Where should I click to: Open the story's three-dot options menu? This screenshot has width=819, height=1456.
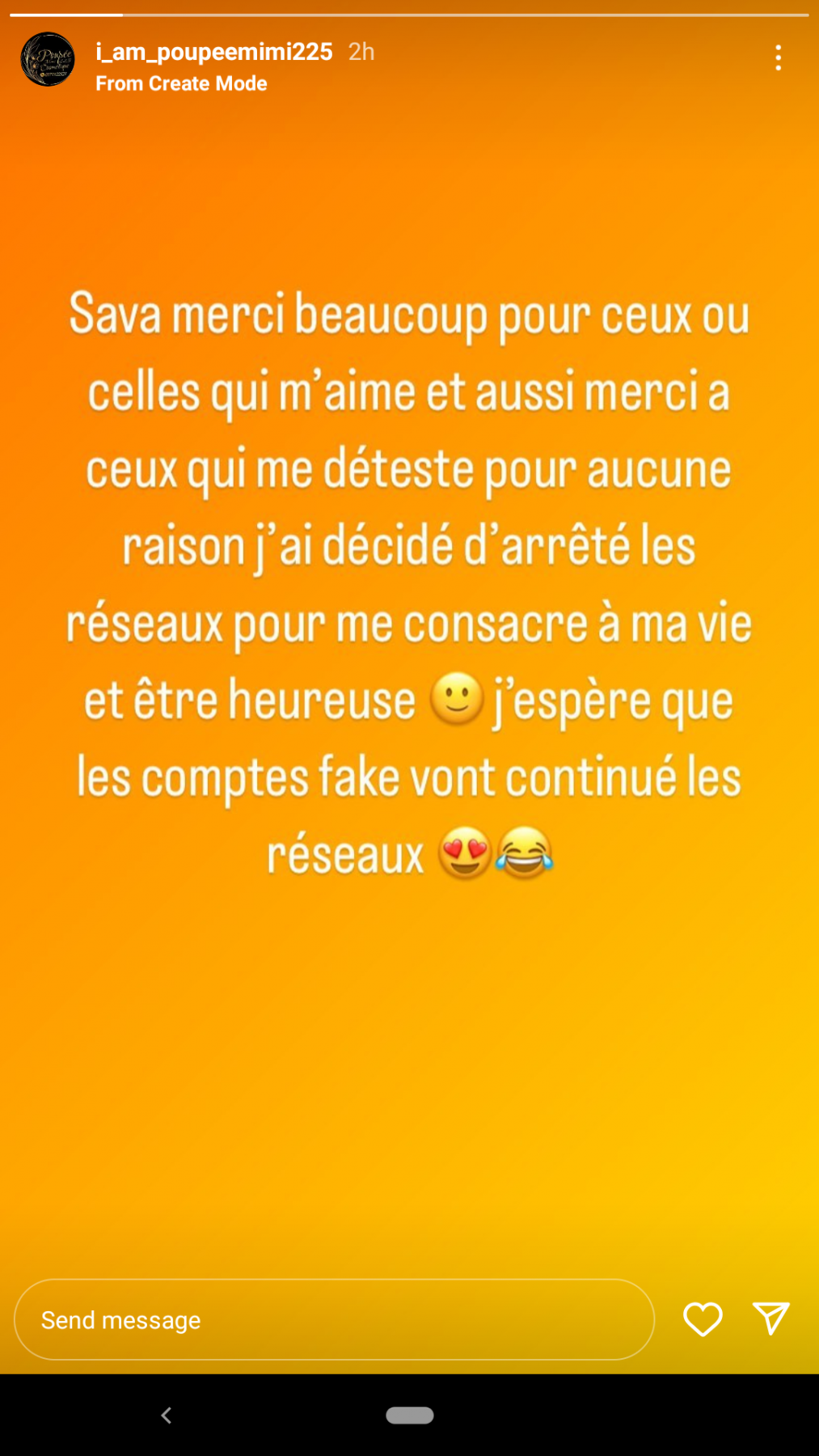point(778,57)
